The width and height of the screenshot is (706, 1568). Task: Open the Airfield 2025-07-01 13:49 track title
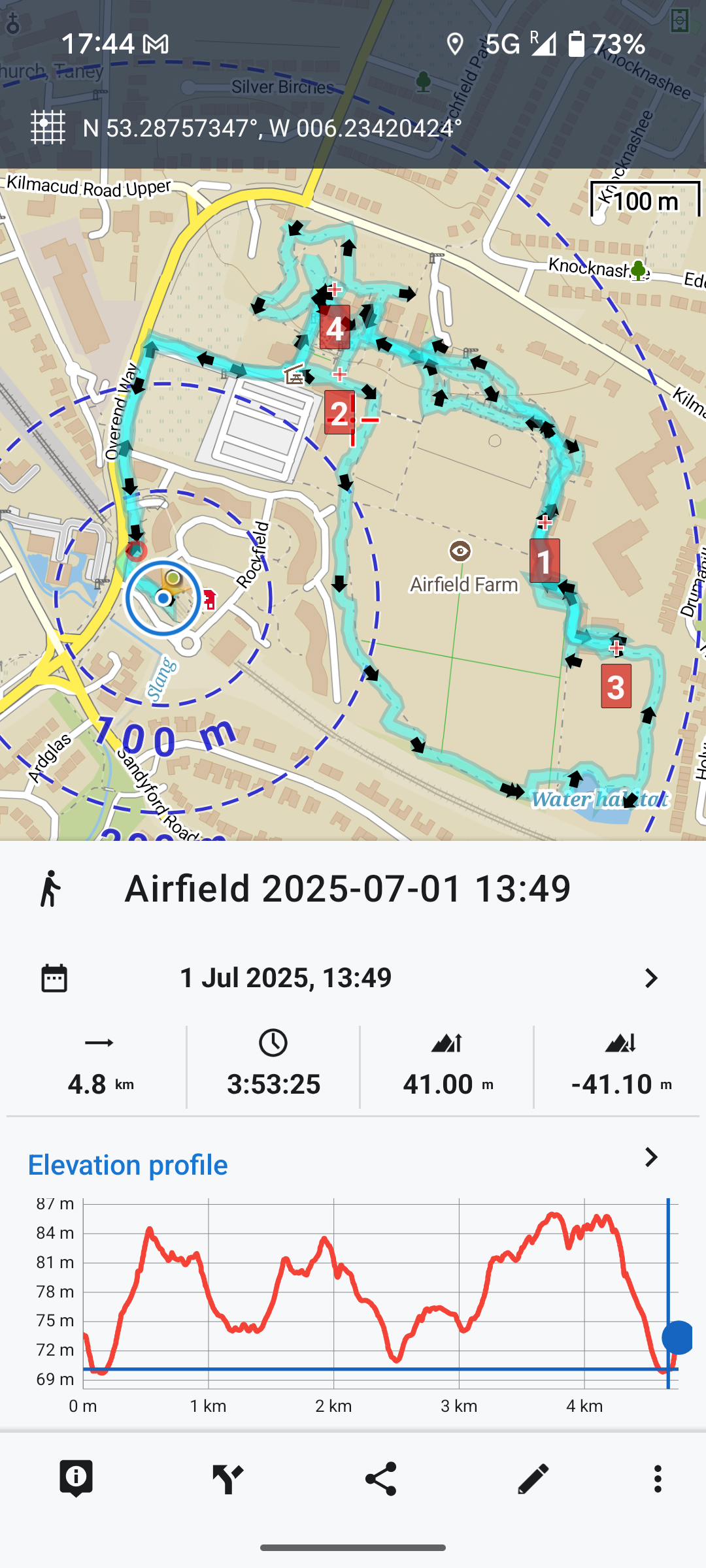[348, 889]
